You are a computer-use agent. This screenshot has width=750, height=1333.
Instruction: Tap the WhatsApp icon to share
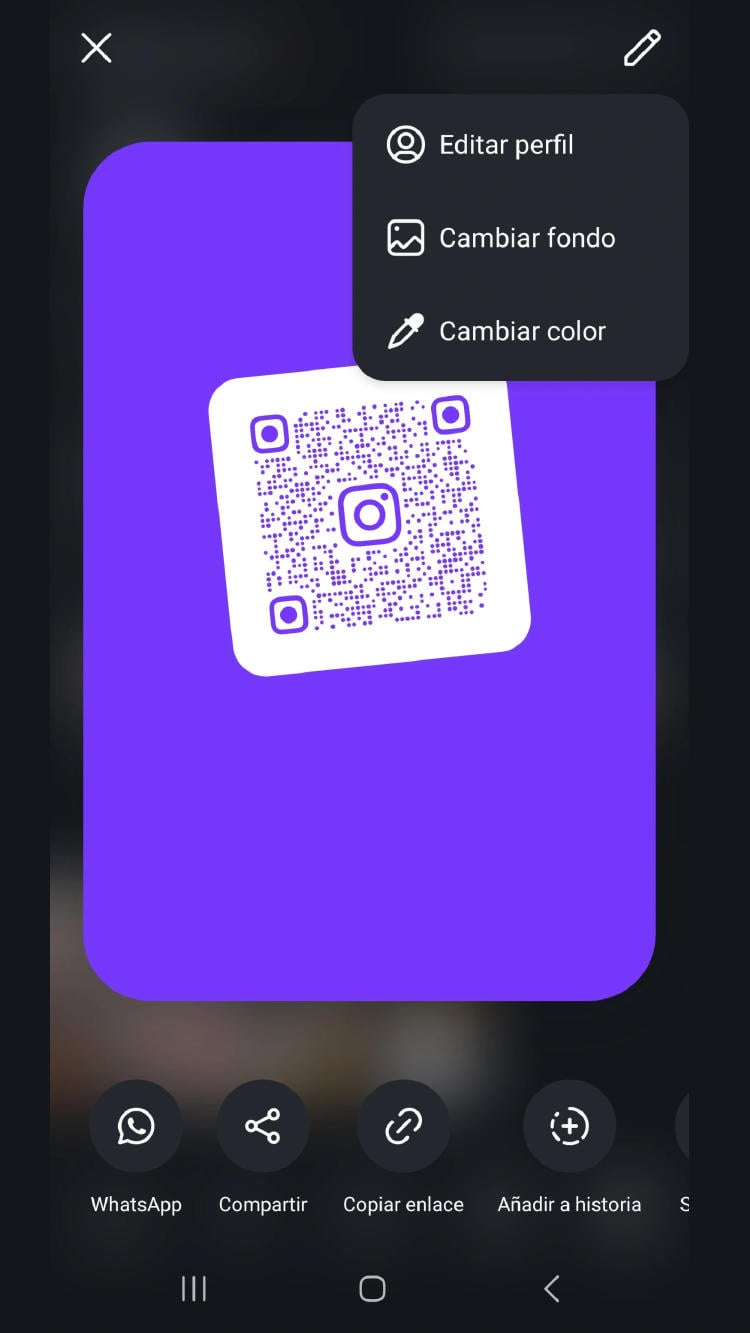pyautogui.click(x=136, y=1125)
